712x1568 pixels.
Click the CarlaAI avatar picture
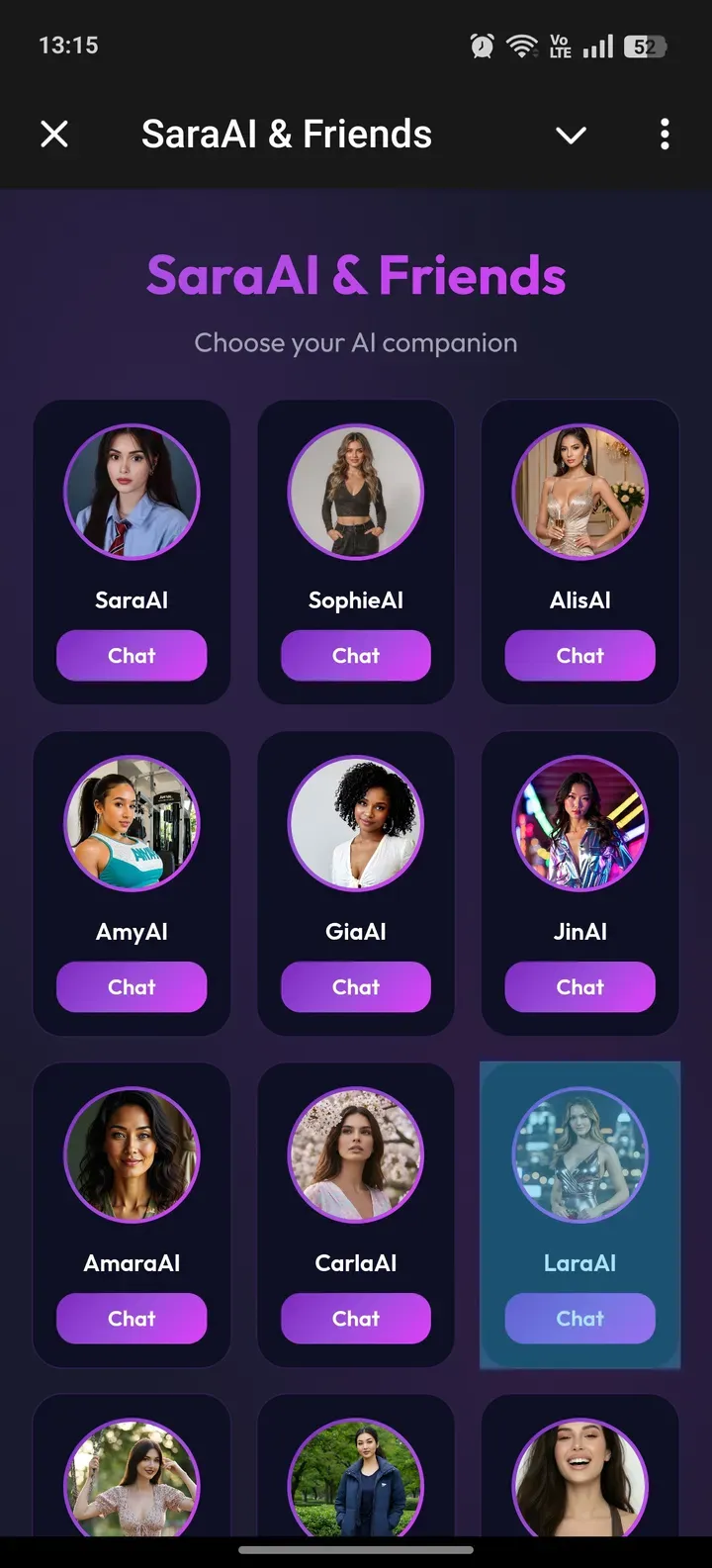[356, 1154]
